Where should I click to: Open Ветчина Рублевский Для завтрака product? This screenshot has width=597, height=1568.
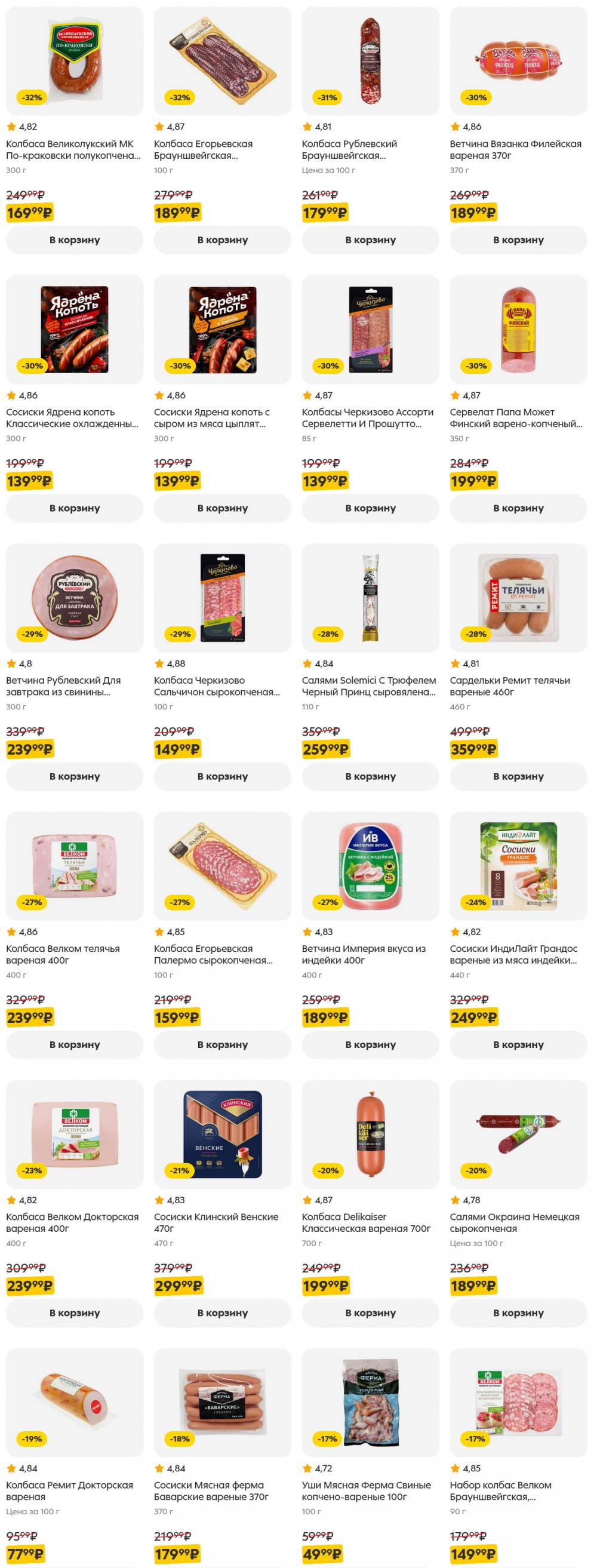63,686
